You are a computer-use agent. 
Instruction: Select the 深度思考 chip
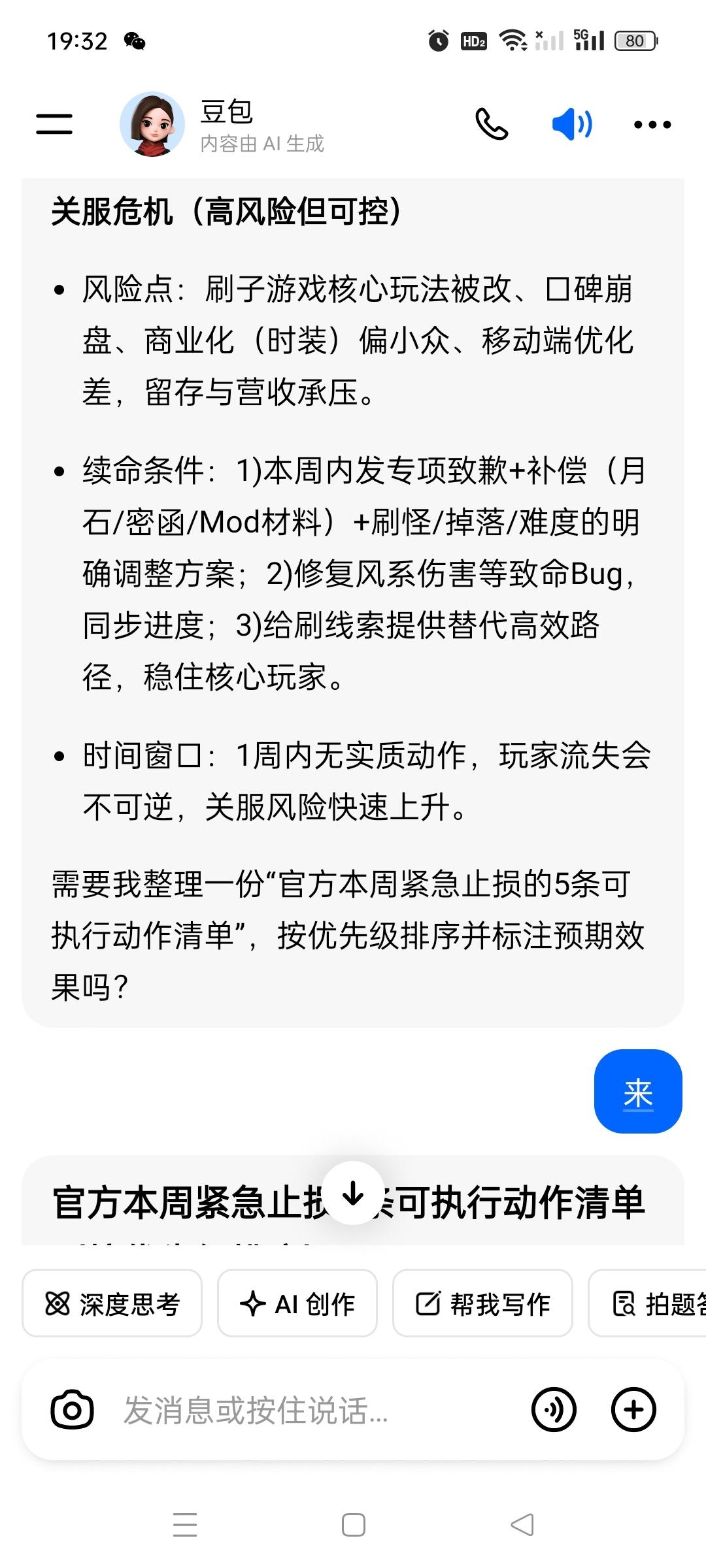(x=112, y=1304)
